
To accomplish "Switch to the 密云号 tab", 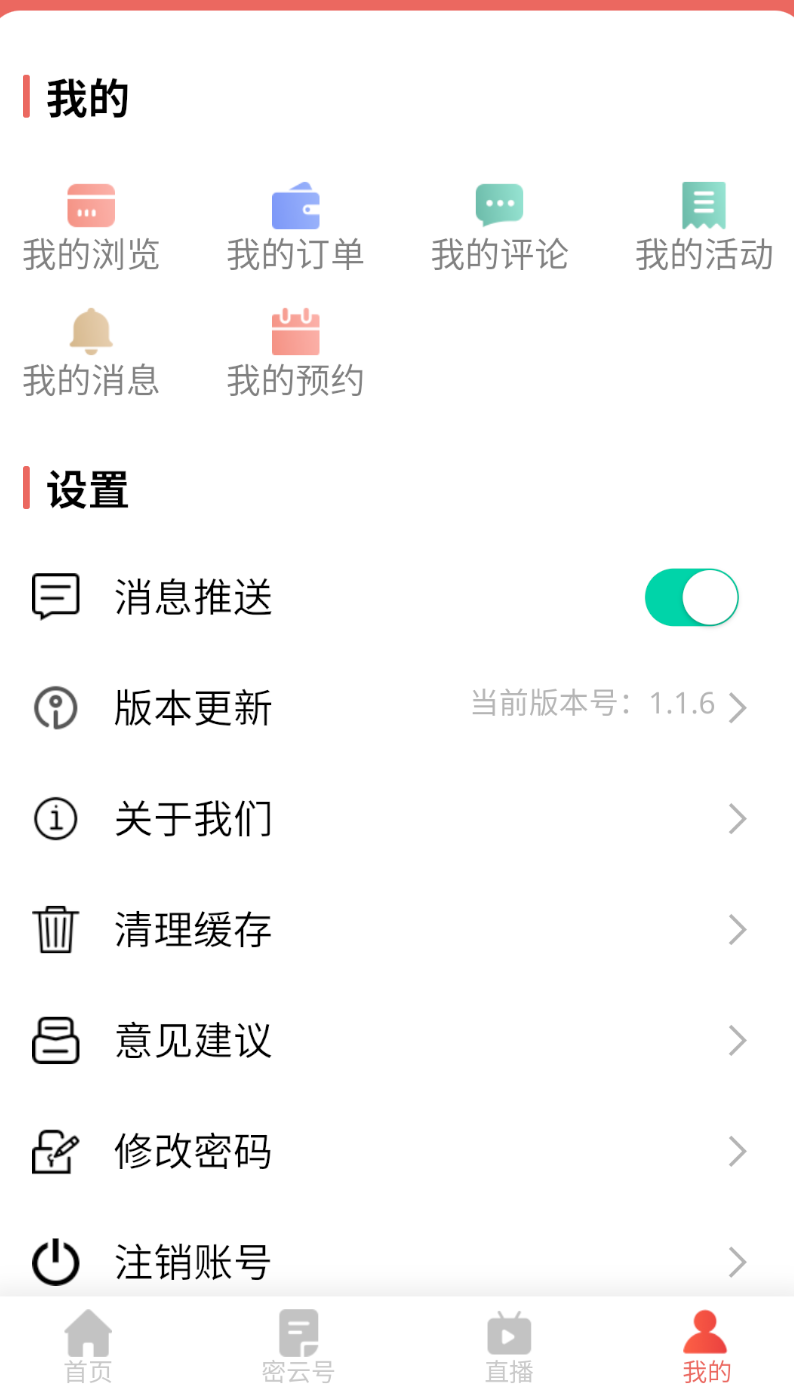I will pos(296,1345).
